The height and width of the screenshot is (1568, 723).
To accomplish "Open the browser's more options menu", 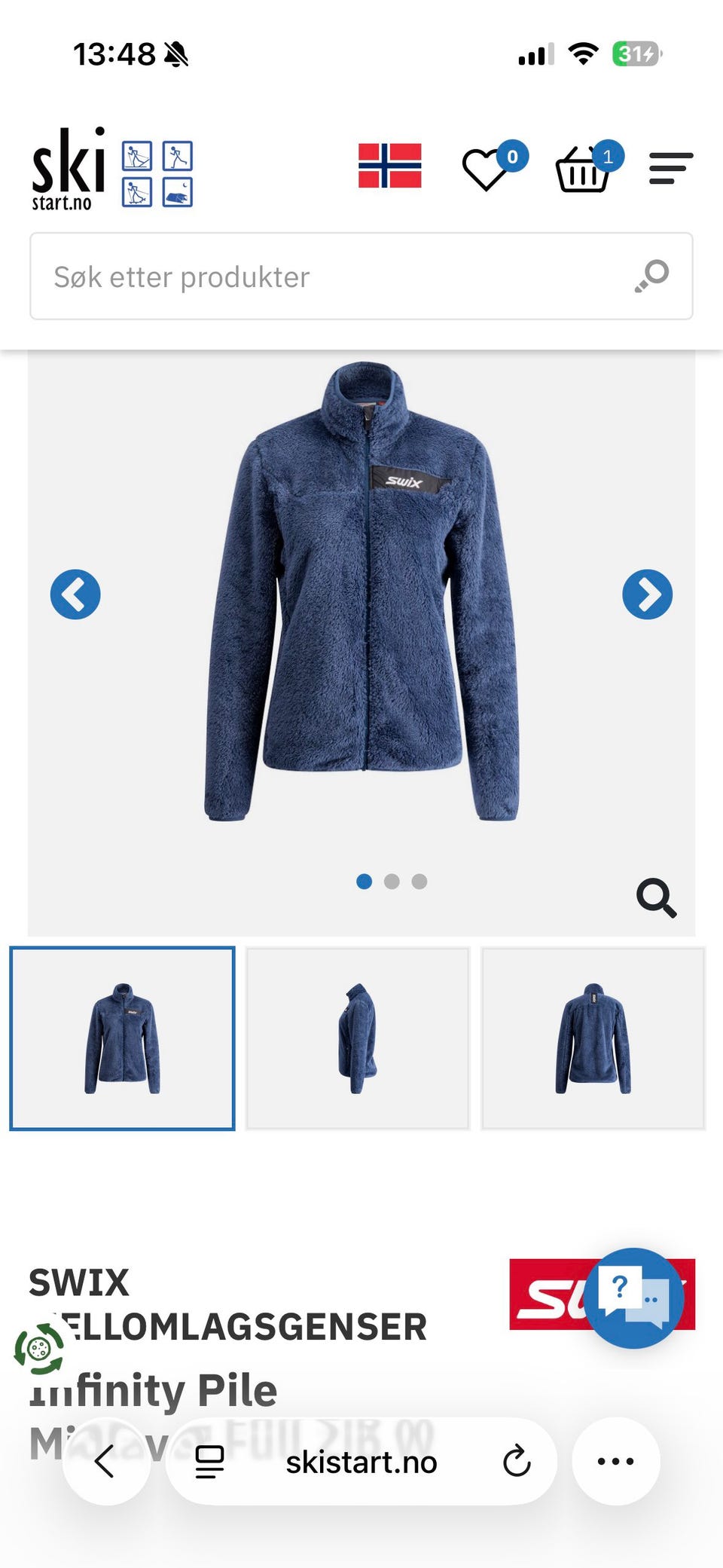I will tap(616, 1461).
